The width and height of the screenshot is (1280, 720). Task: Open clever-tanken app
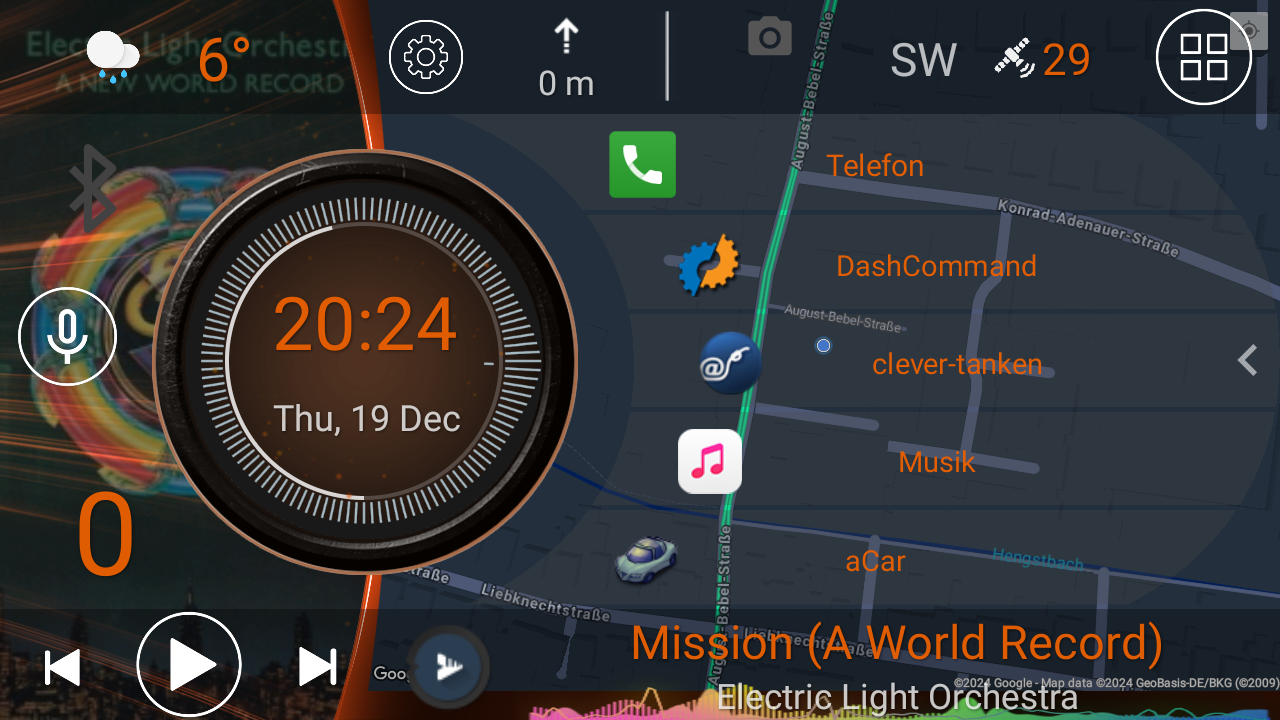(730, 363)
